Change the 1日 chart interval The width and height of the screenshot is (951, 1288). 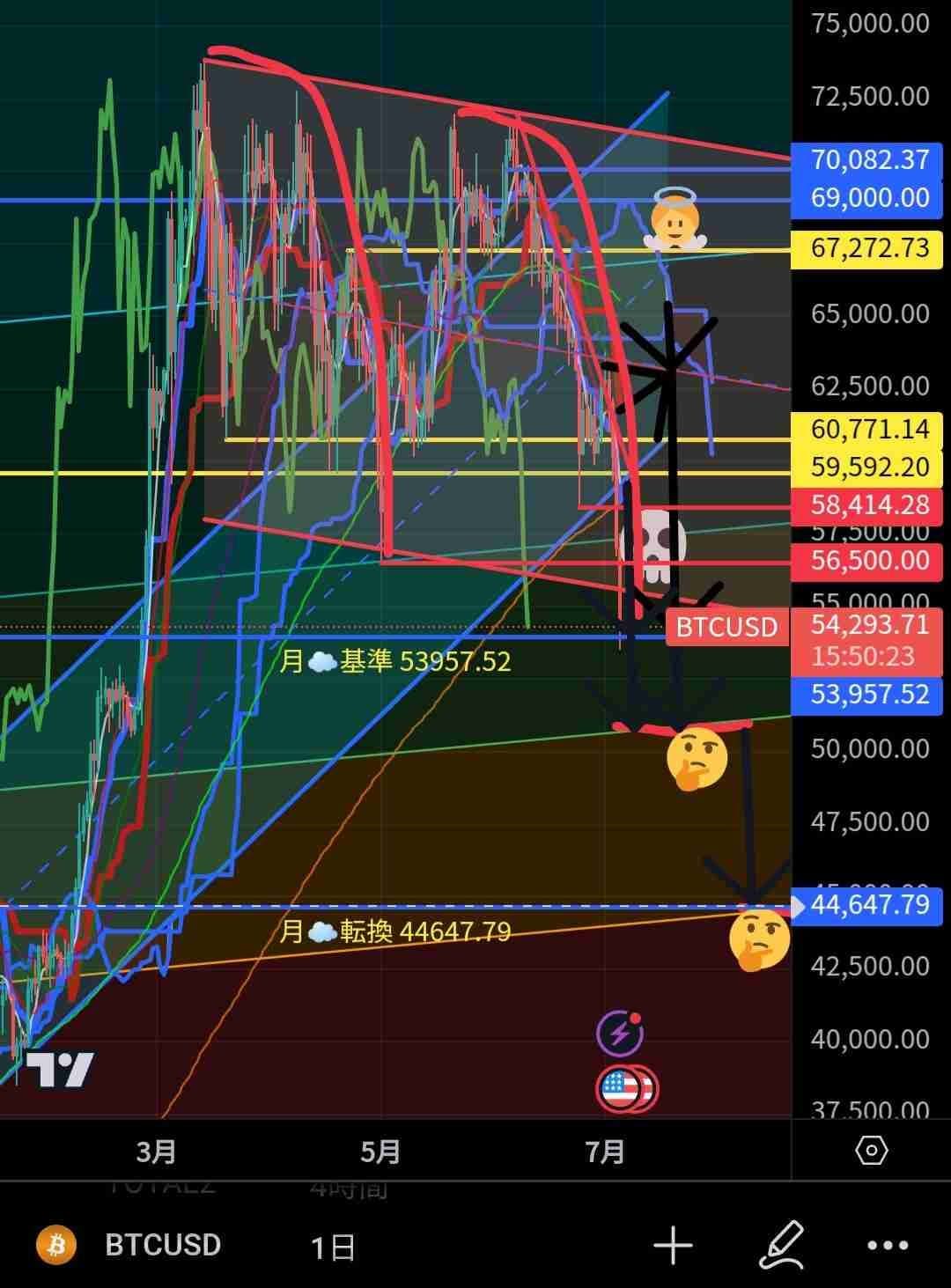(333, 1247)
